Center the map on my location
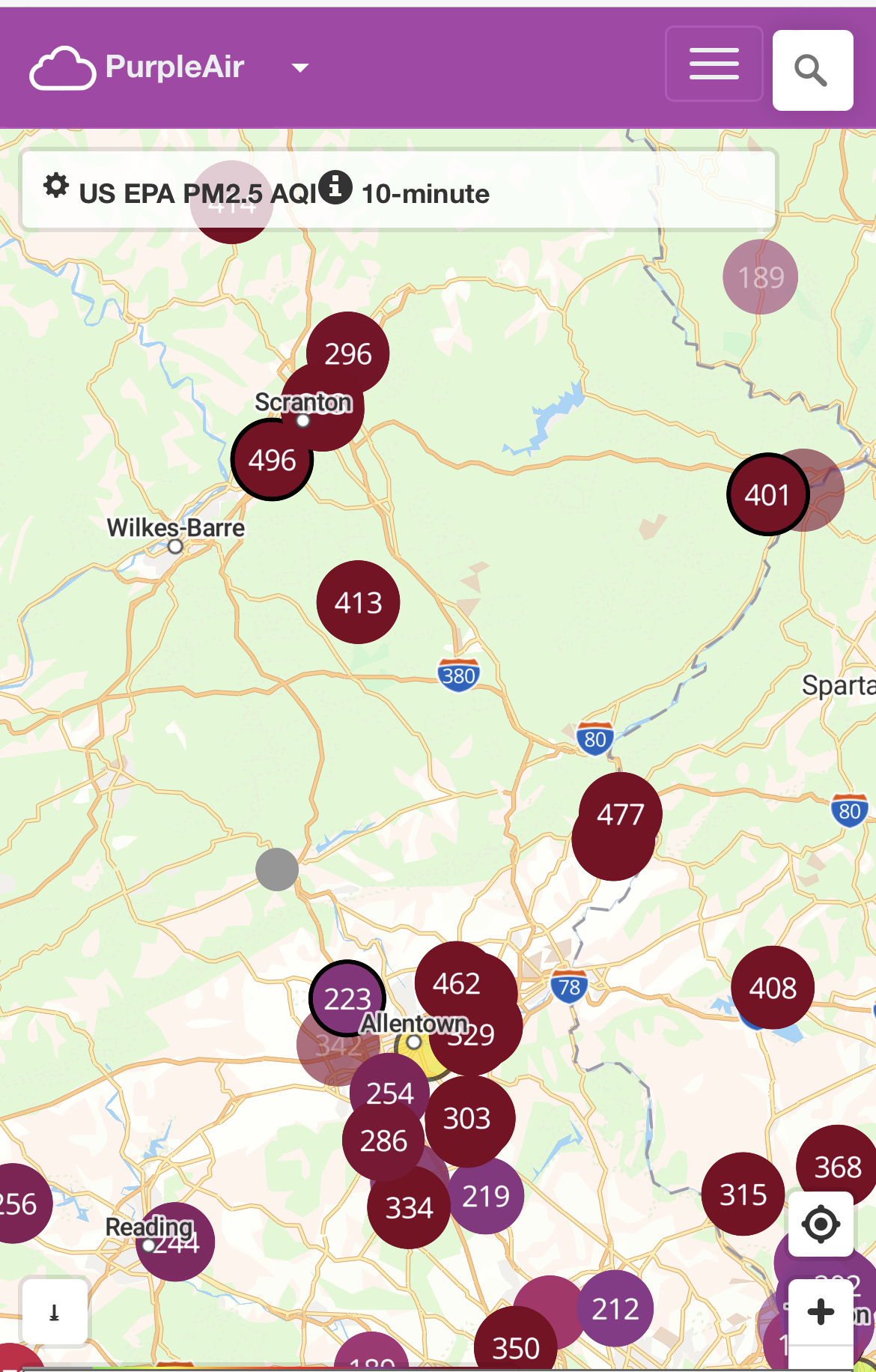Viewport: 876px width, 1372px height. pyautogui.click(x=821, y=1224)
